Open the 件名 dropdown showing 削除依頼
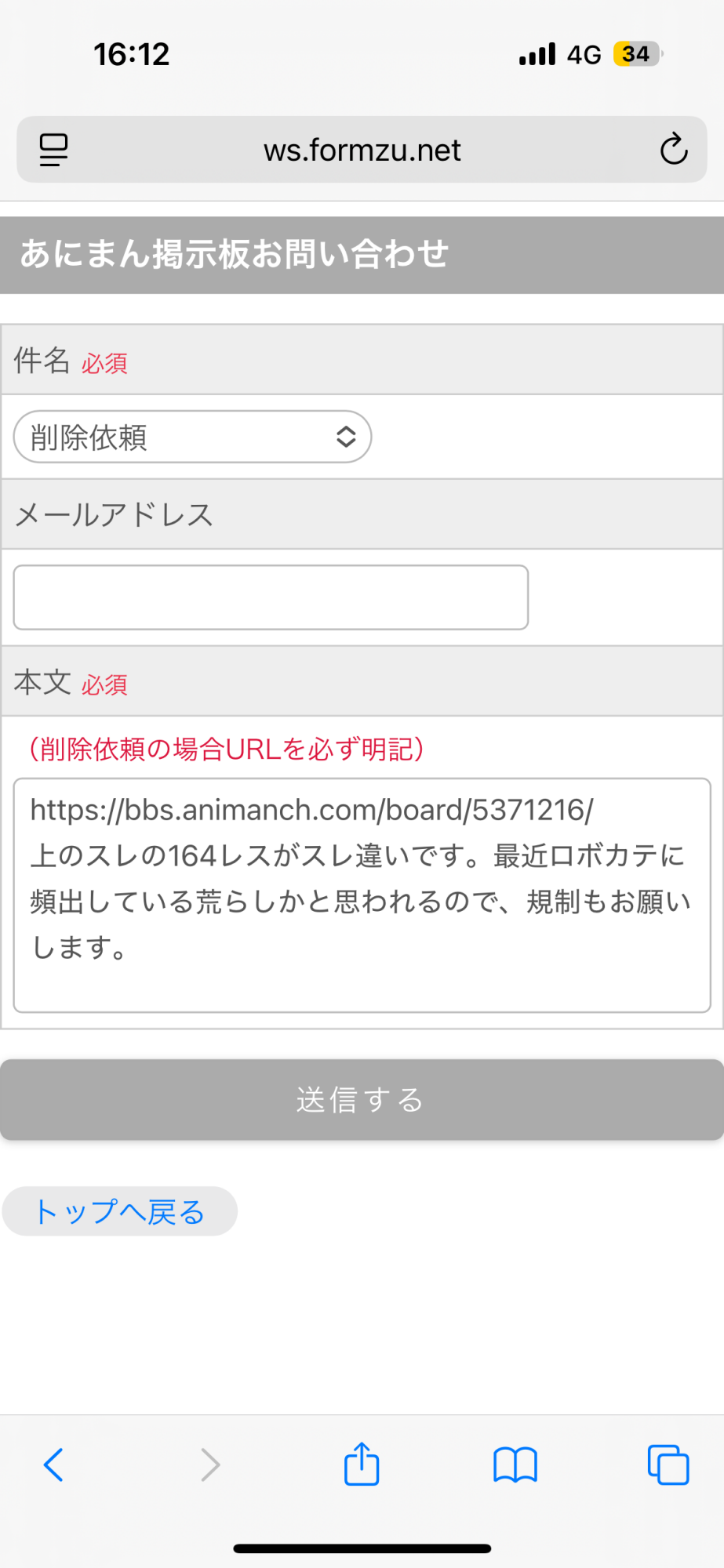This screenshot has height=1568, width=724. 192,437
